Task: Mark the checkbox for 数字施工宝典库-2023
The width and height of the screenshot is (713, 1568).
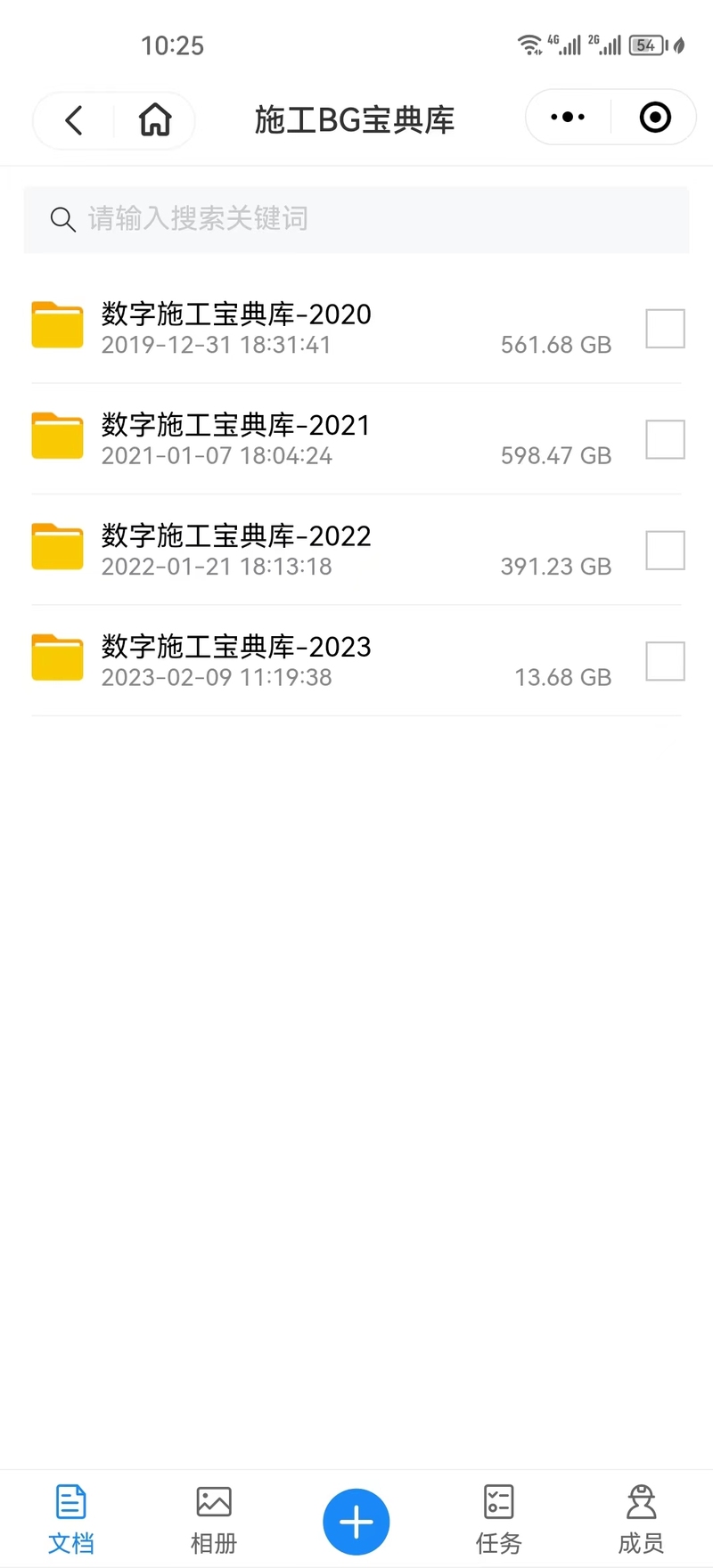Action: [665, 661]
